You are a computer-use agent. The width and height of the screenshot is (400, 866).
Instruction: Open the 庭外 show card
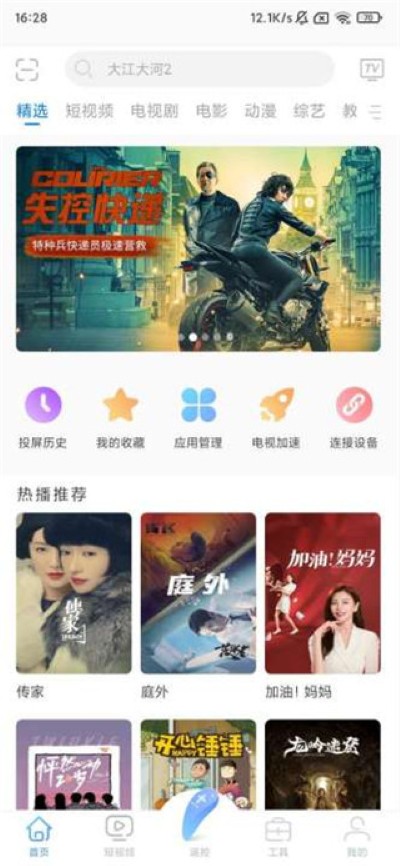click(x=198, y=606)
